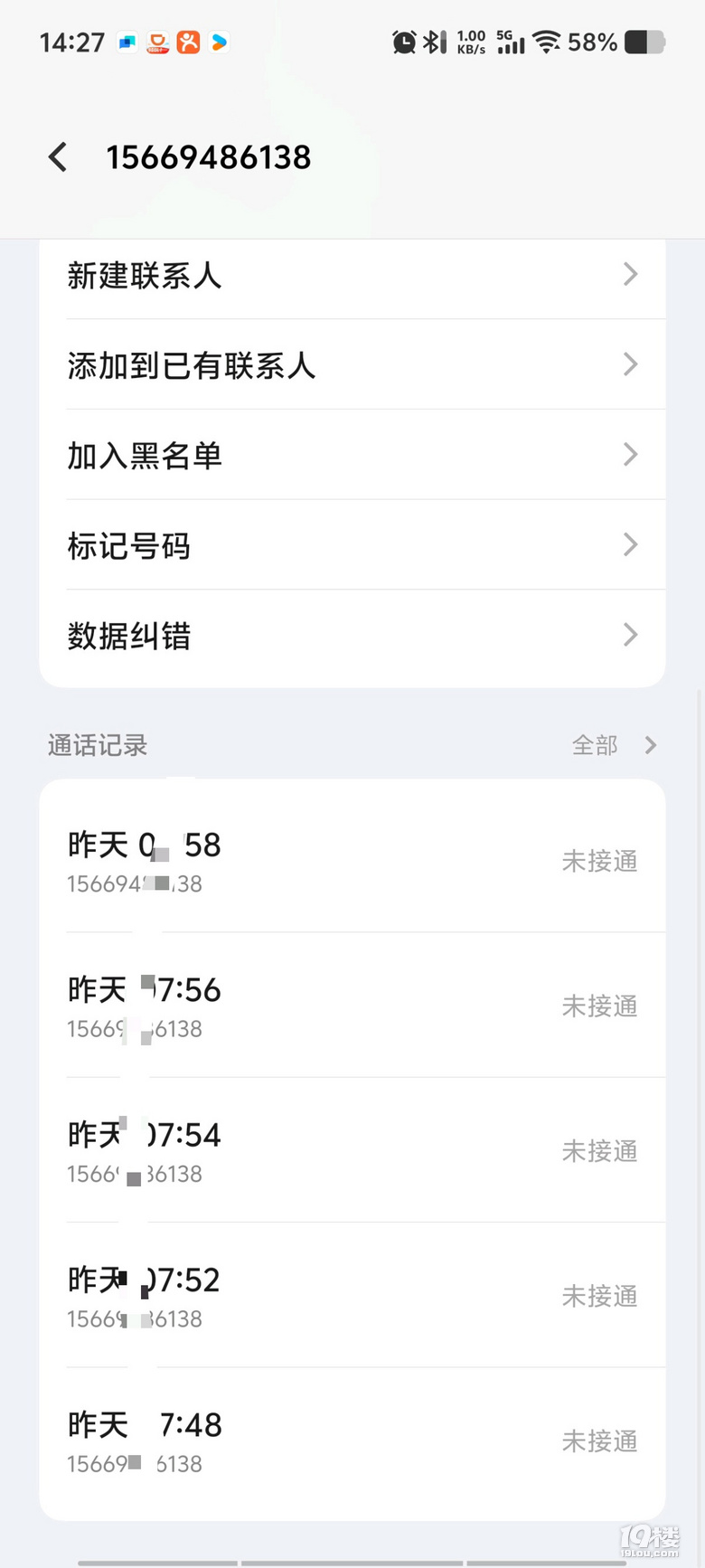705x1568 pixels.
Task: Go back from the number details
Action: point(58,157)
